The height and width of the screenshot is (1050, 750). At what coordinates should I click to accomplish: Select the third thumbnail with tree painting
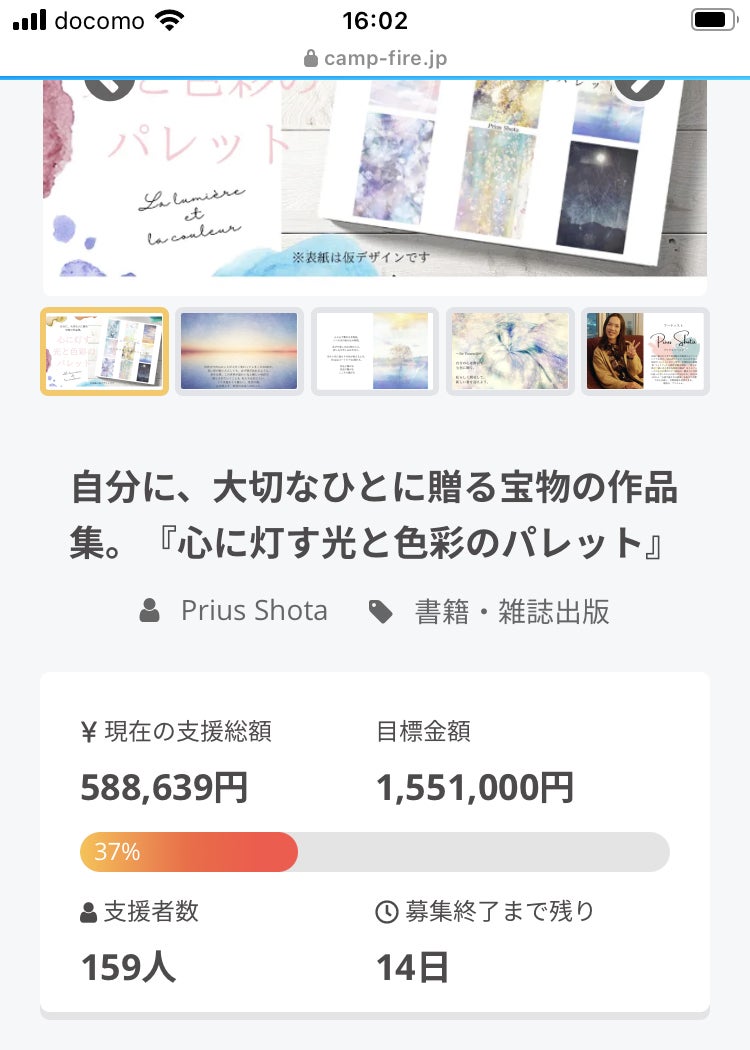375,351
